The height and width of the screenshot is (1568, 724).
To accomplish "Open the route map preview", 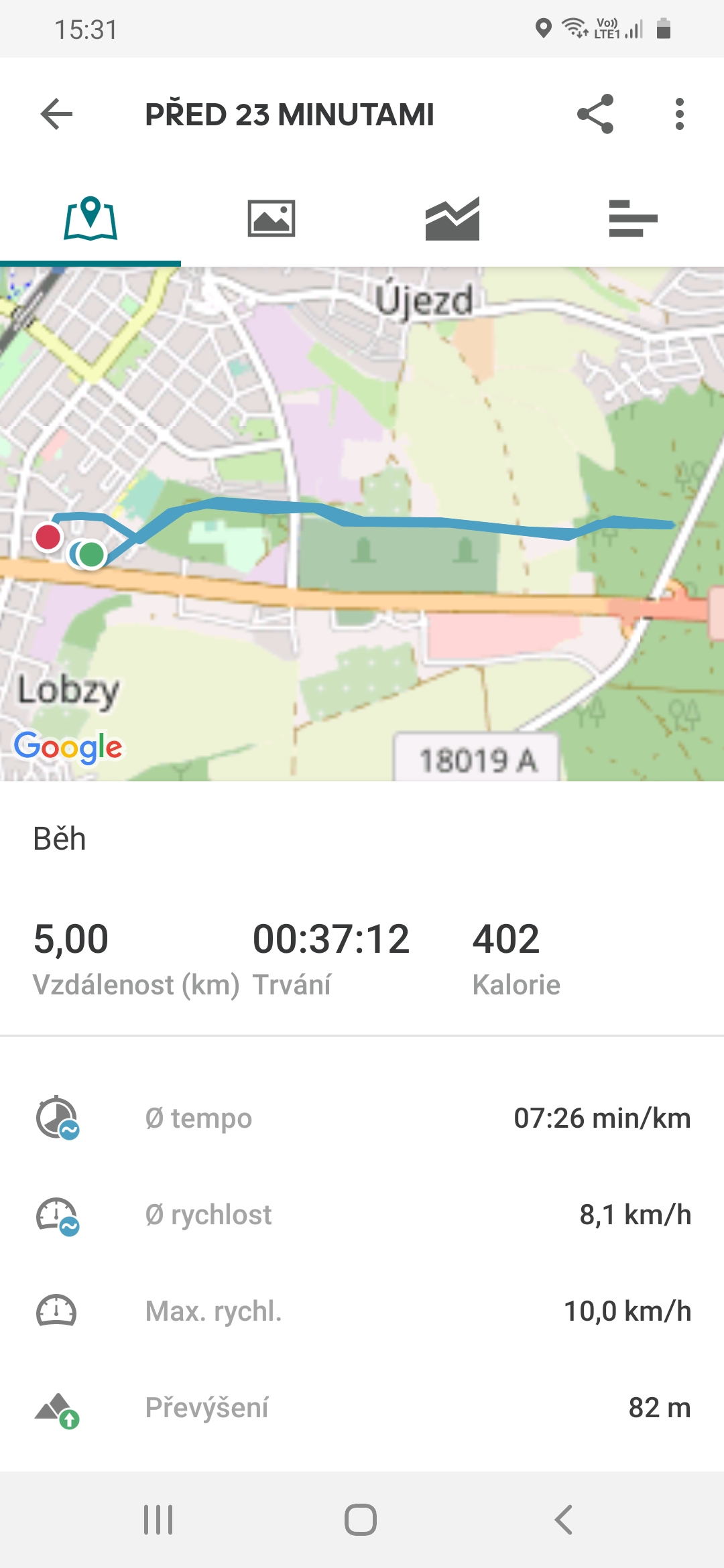I will pyautogui.click(x=362, y=524).
